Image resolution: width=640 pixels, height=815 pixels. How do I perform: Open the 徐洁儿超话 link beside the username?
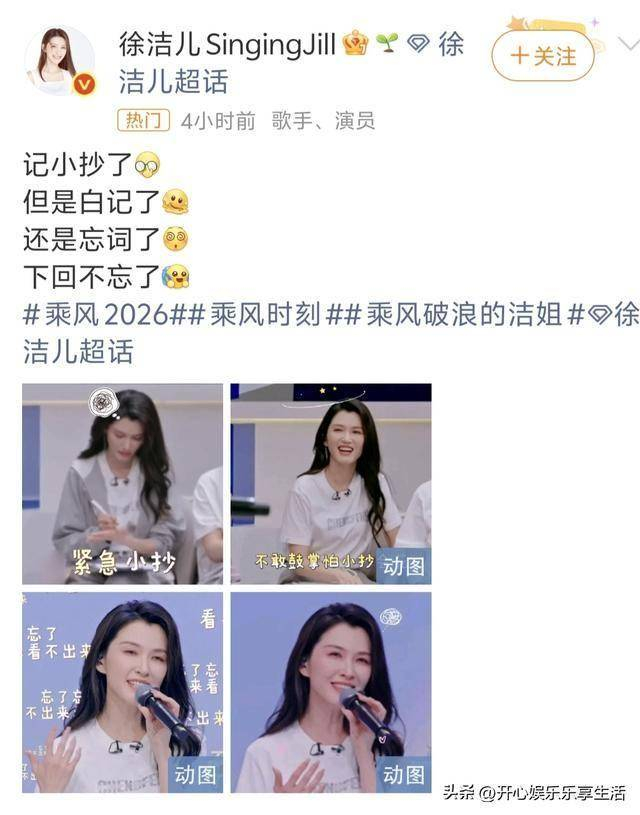point(173,80)
